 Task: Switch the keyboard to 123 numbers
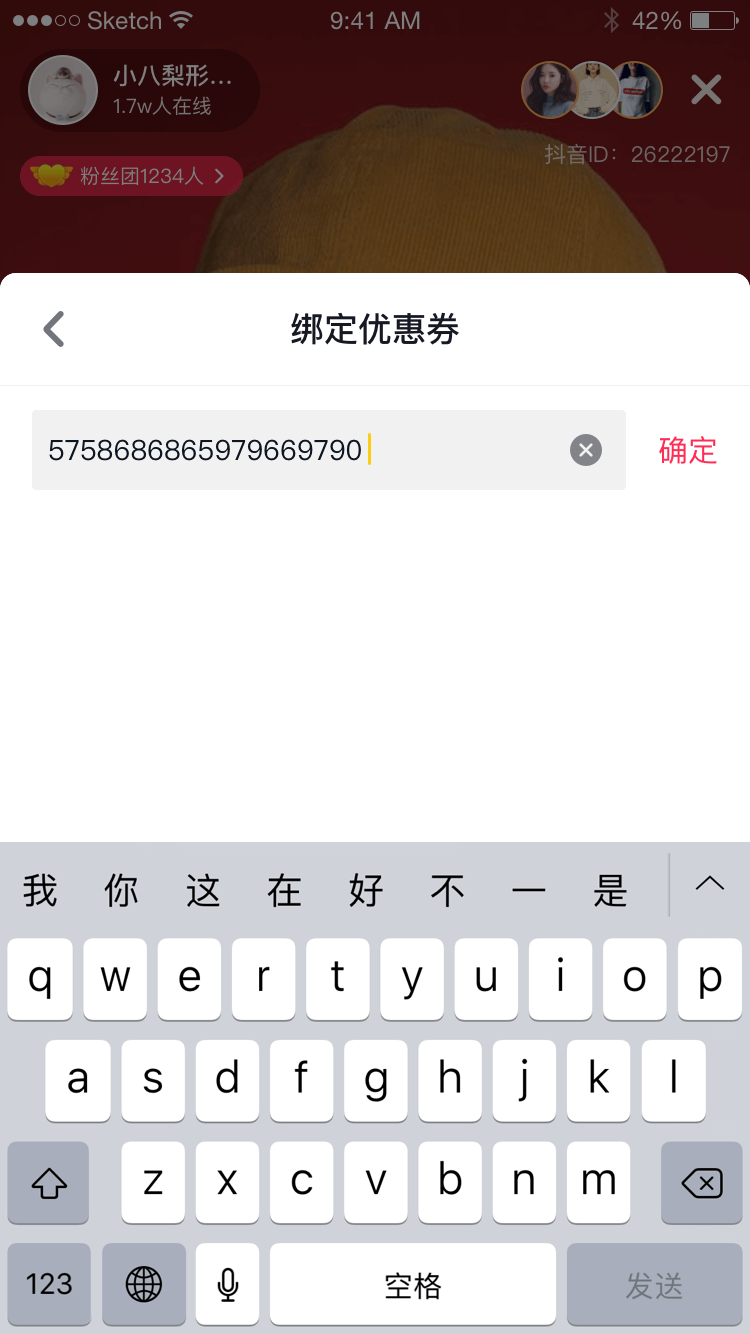coord(49,1284)
